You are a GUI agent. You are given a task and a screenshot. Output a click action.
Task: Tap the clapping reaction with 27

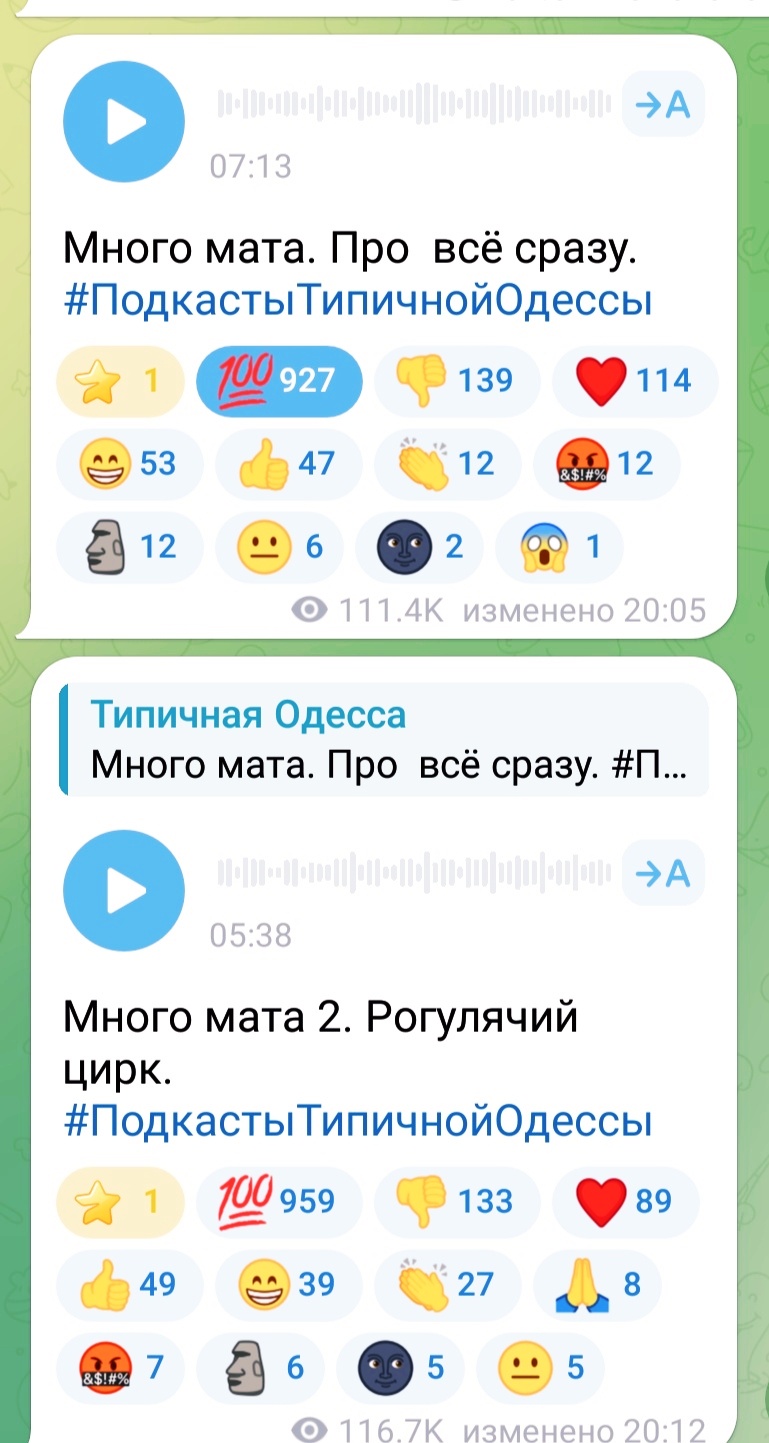(447, 1284)
